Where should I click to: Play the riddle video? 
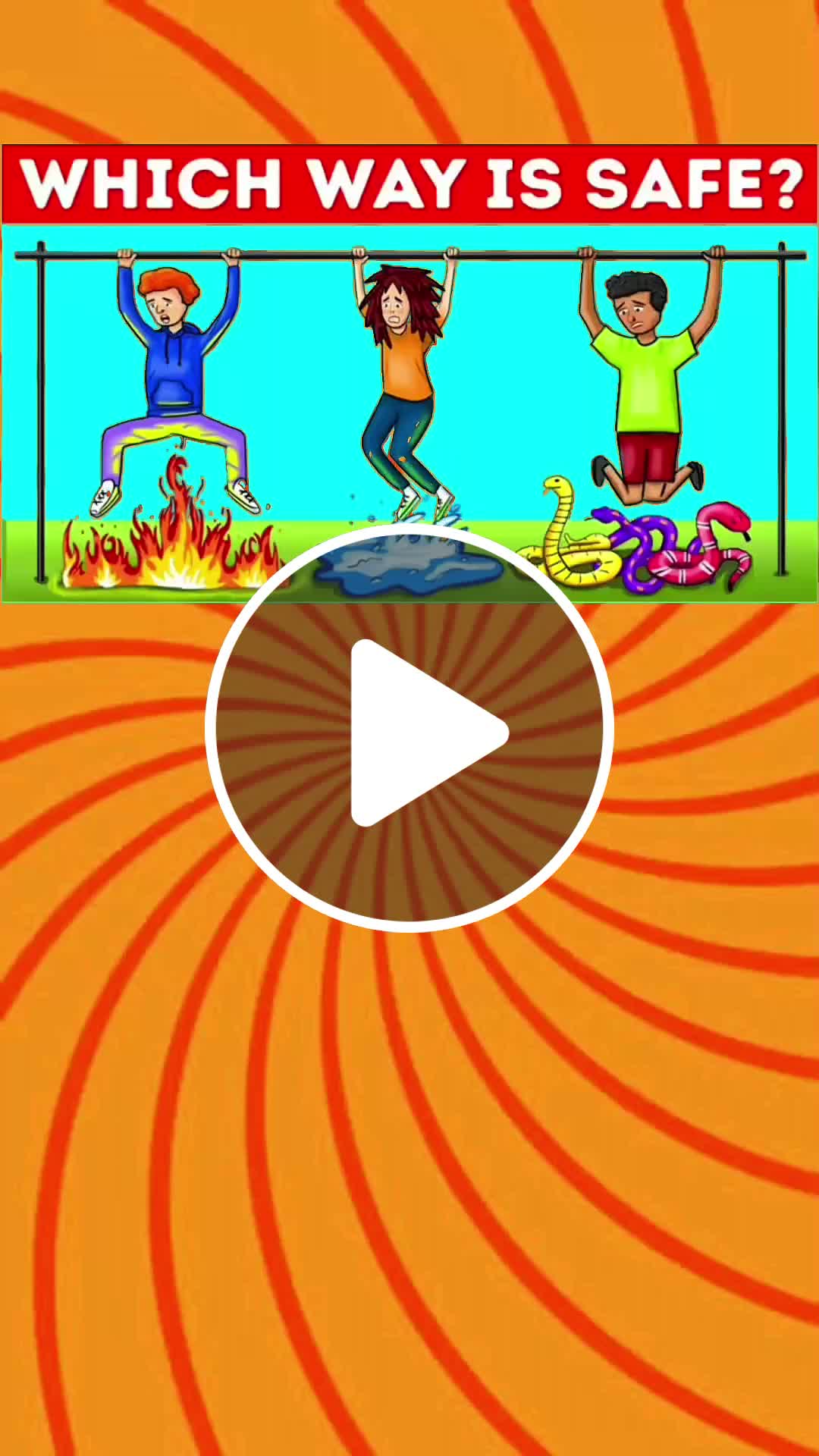(409, 729)
